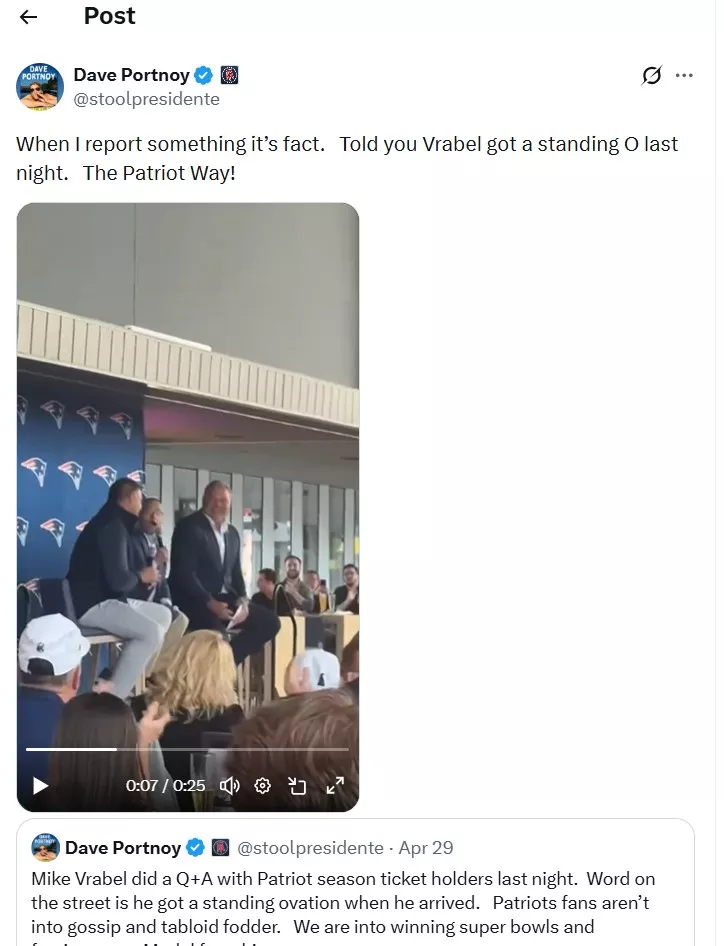Open the post overflow menu
Viewport: 724px width, 946px height.
(x=685, y=76)
